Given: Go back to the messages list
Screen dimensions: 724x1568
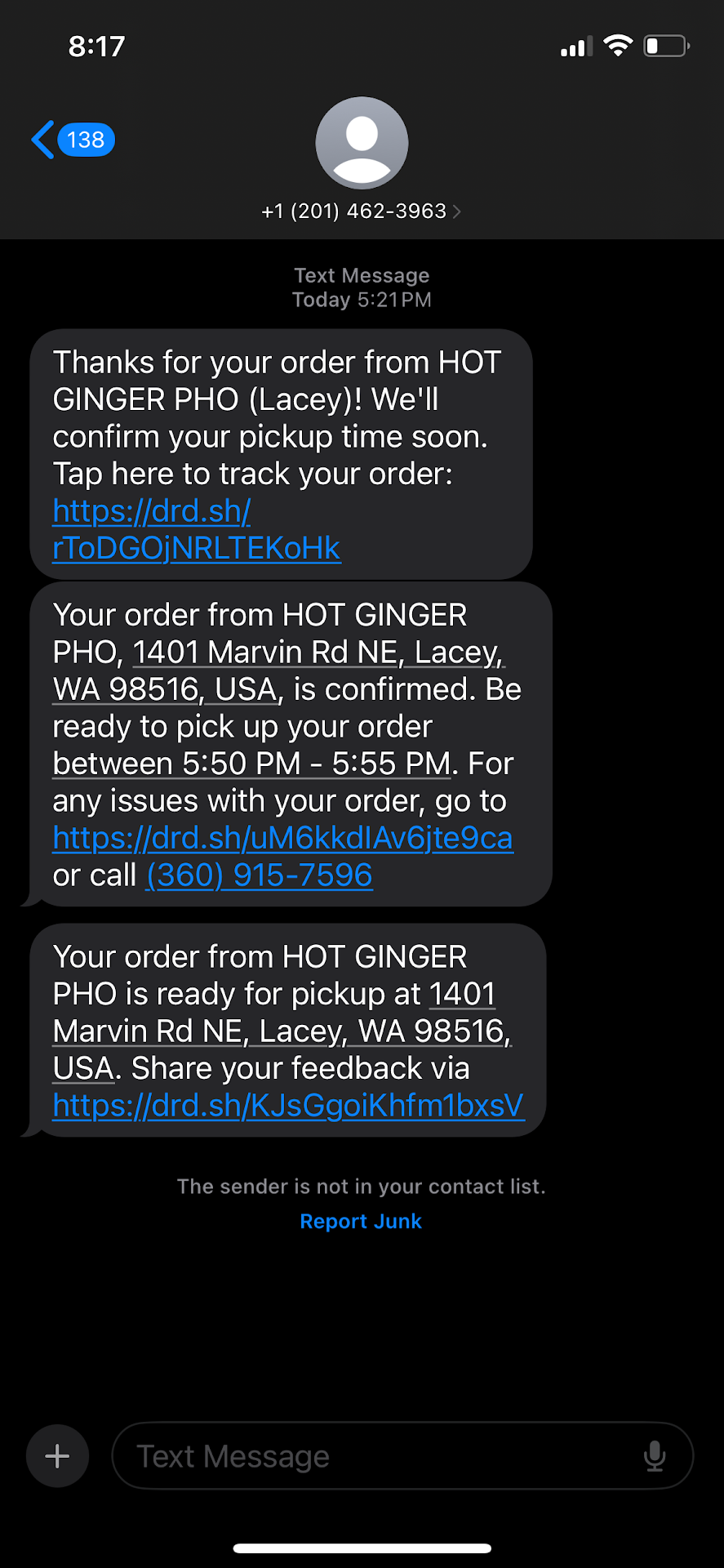Looking at the screenshot, I should pyautogui.click(x=72, y=140).
